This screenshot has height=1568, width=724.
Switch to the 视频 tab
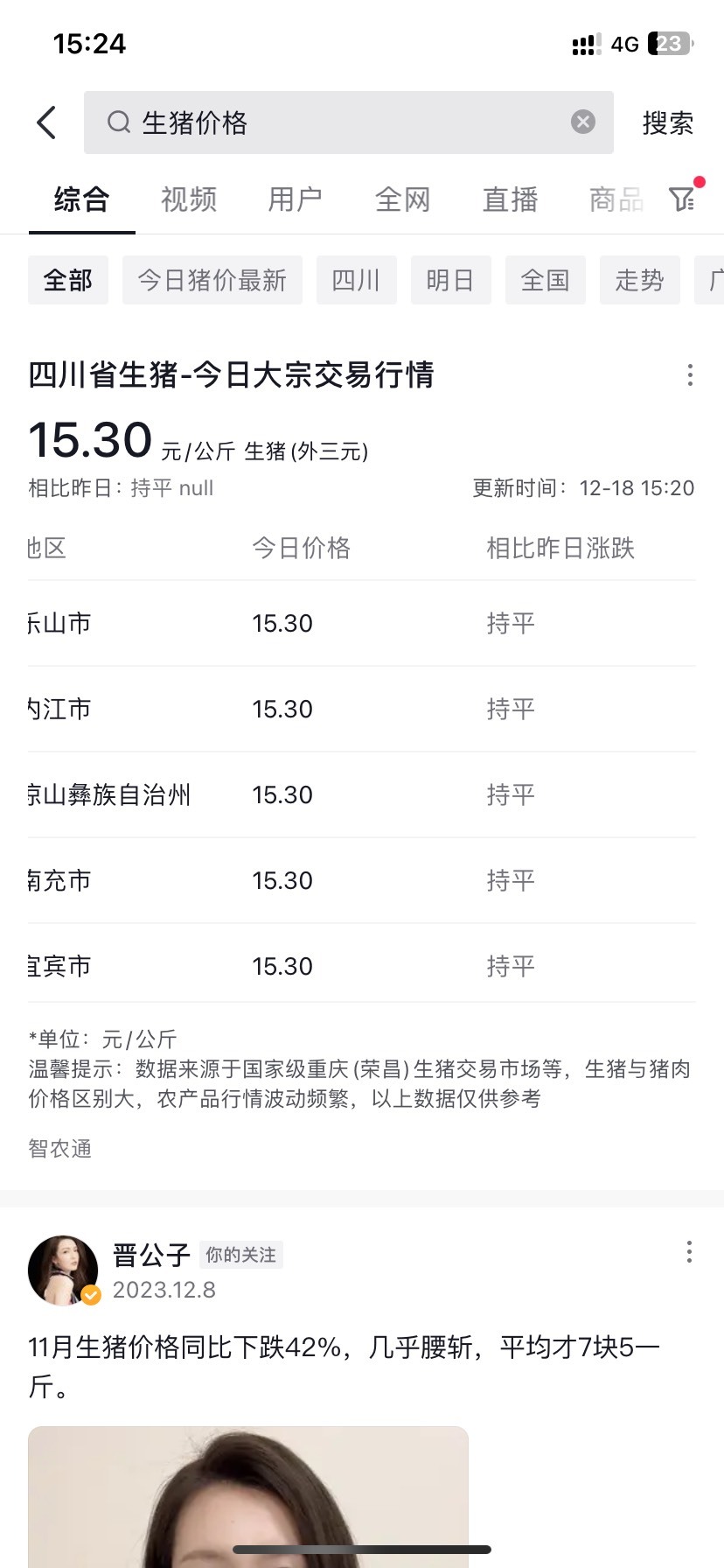tap(189, 199)
